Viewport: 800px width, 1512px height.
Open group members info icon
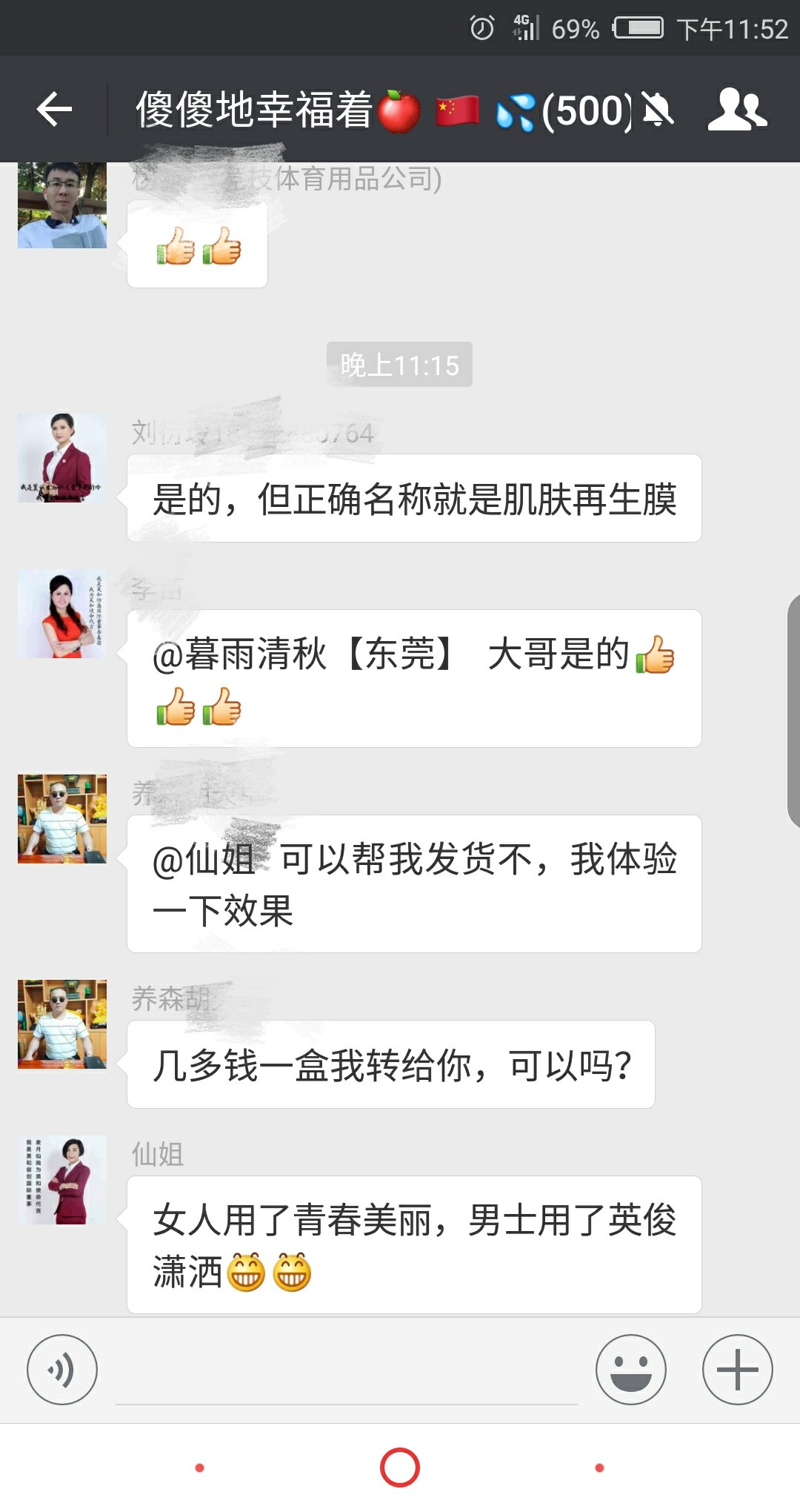click(x=736, y=110)
